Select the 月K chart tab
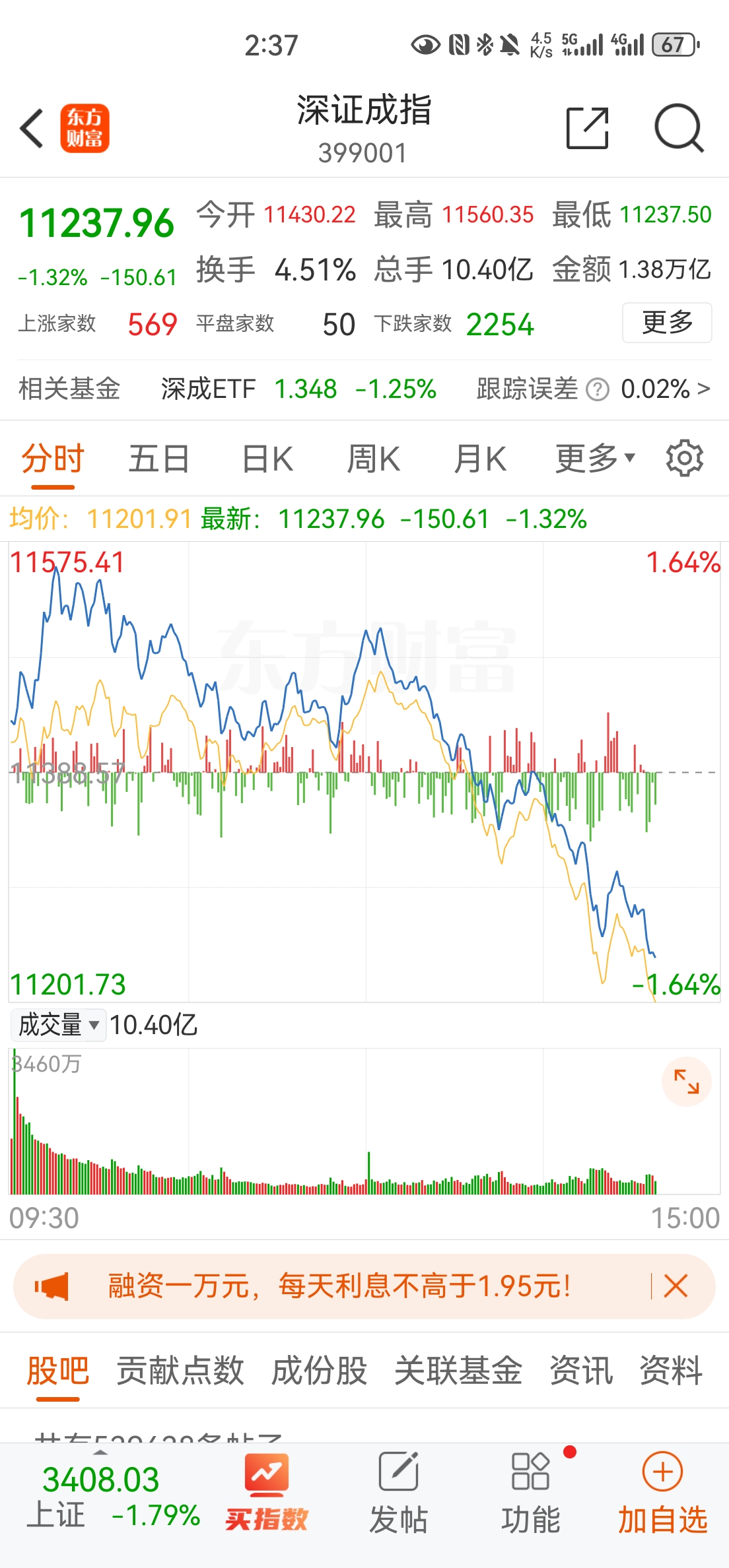This screenshot has width=729, height=1568. click(480, 459)
